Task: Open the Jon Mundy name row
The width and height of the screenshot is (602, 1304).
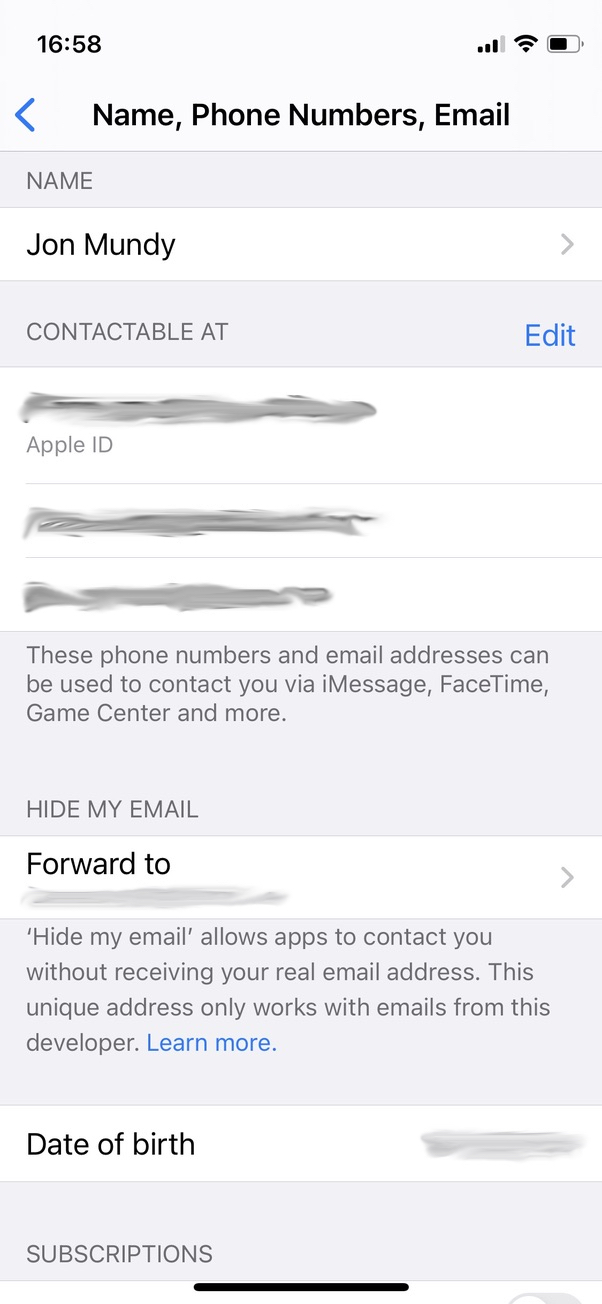Action: [301, 244]
